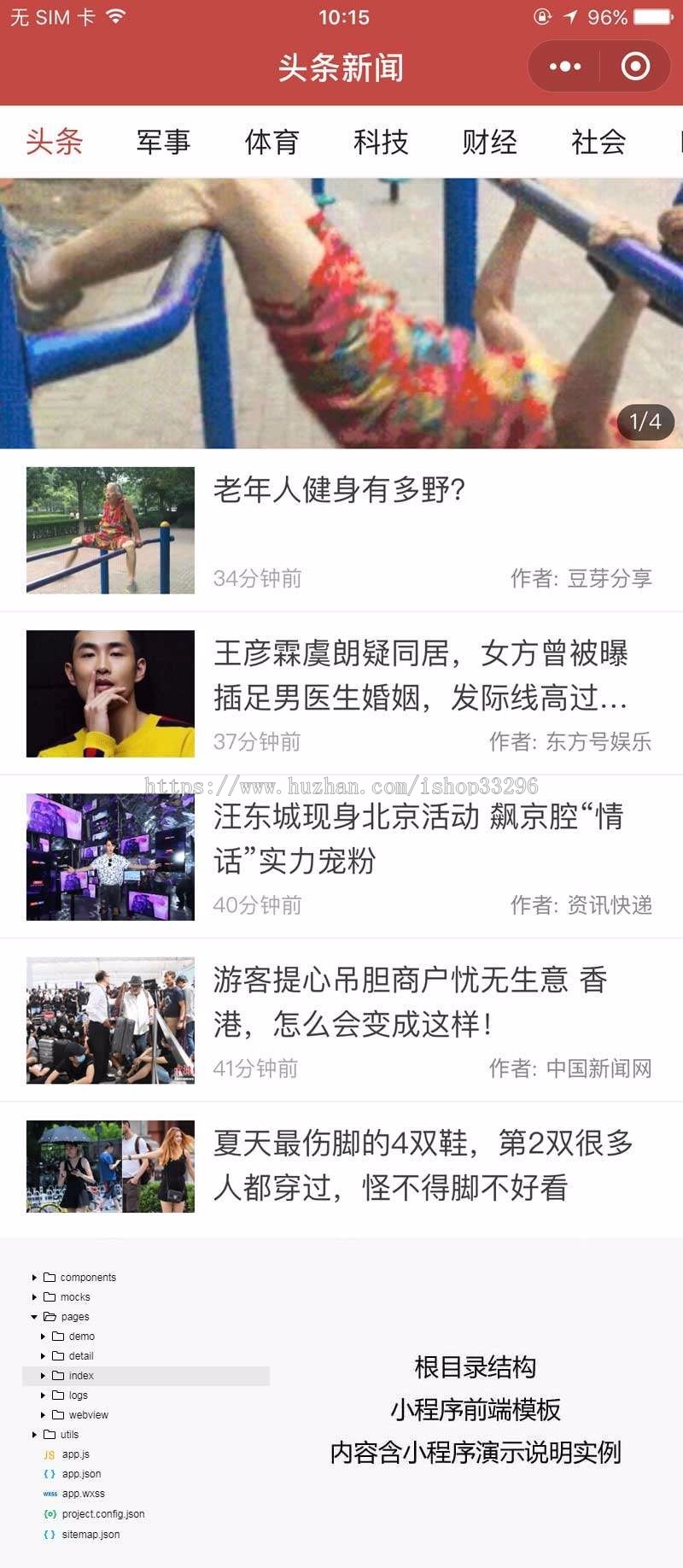Select the index folder icon

pyautogui.click(x=60, y=1375)
